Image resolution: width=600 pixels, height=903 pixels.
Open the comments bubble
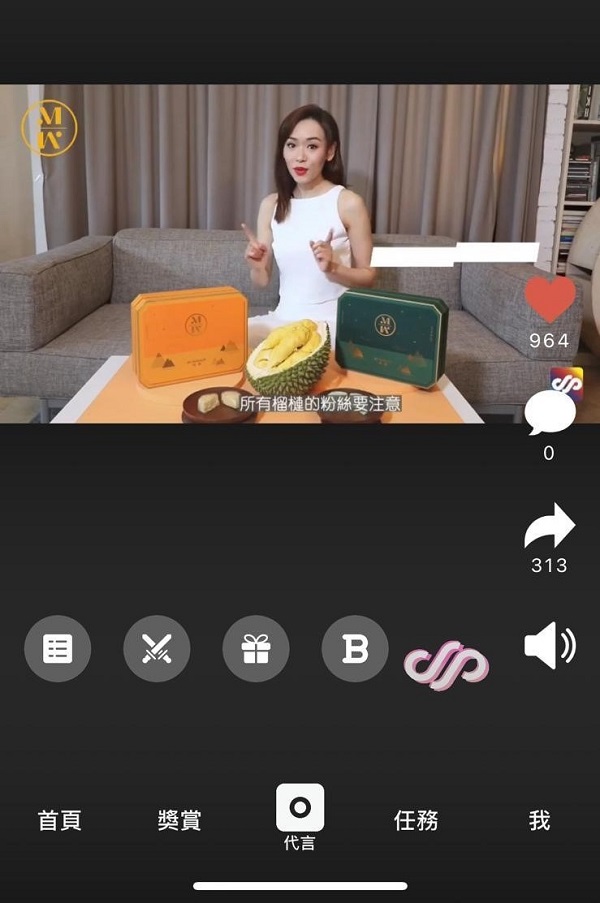(x=549, y=411)
